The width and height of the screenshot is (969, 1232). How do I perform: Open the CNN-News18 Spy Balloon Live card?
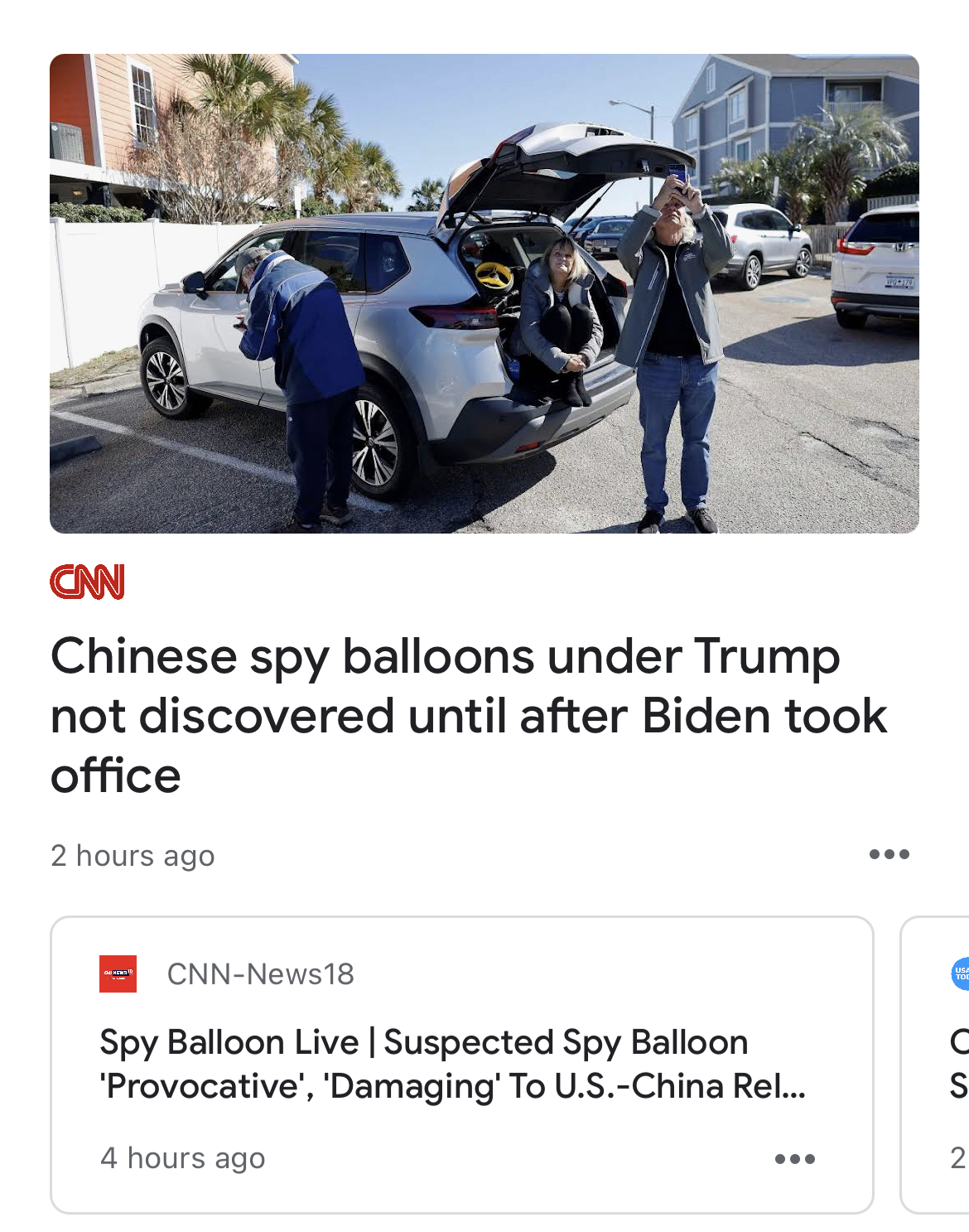[x=451, y=1064]
